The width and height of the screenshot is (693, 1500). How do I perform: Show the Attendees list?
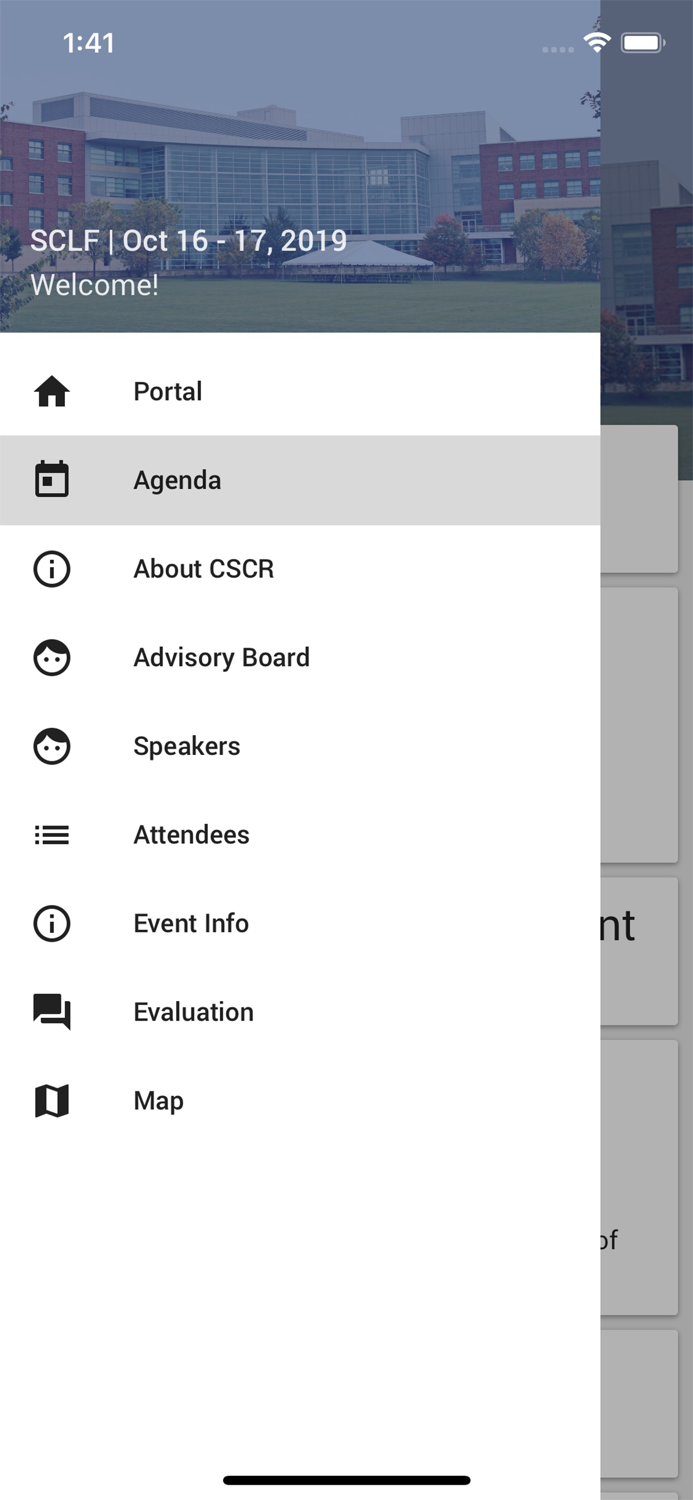pyautogui.click(x=191, y=835)
